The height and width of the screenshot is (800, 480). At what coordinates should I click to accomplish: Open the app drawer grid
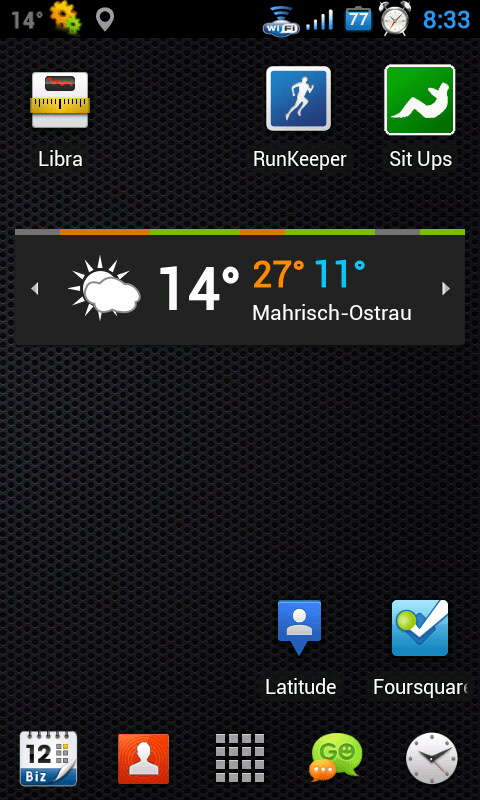click(x=240, y=758)
